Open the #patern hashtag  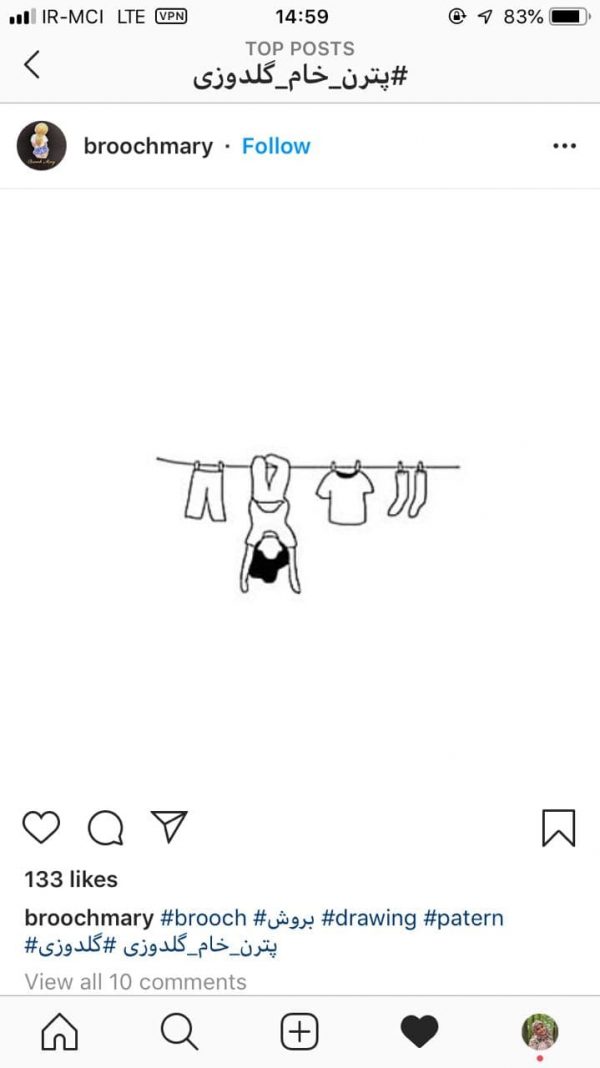pos(464,918)
